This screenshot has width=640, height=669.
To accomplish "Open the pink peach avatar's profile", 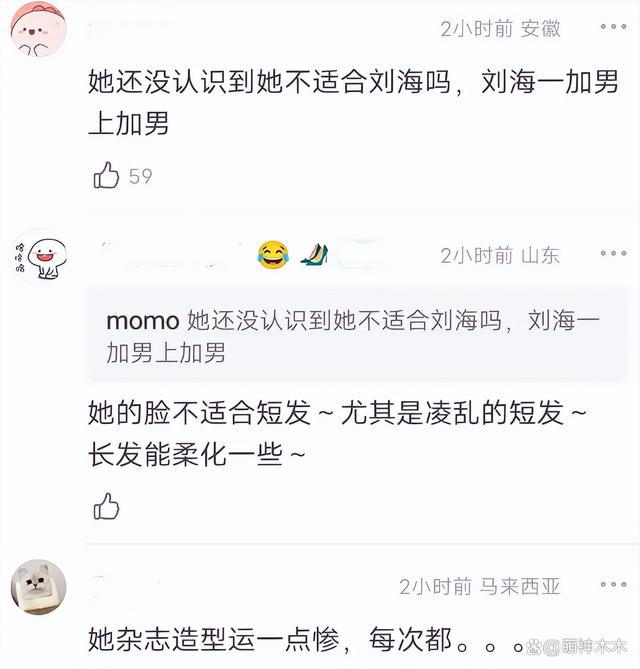I will 38,29.
